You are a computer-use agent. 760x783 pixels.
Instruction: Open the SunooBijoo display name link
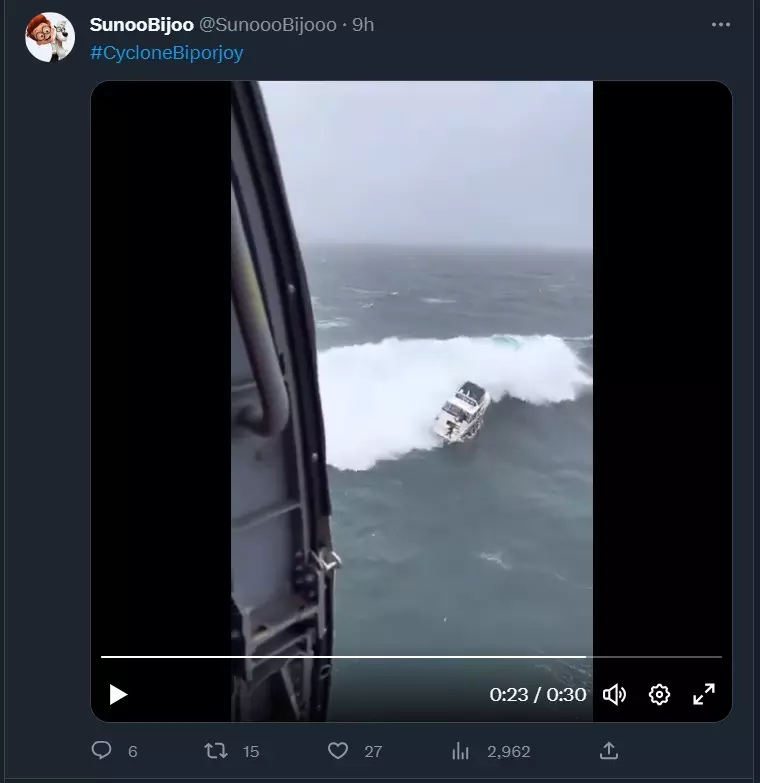coord(141,24)
